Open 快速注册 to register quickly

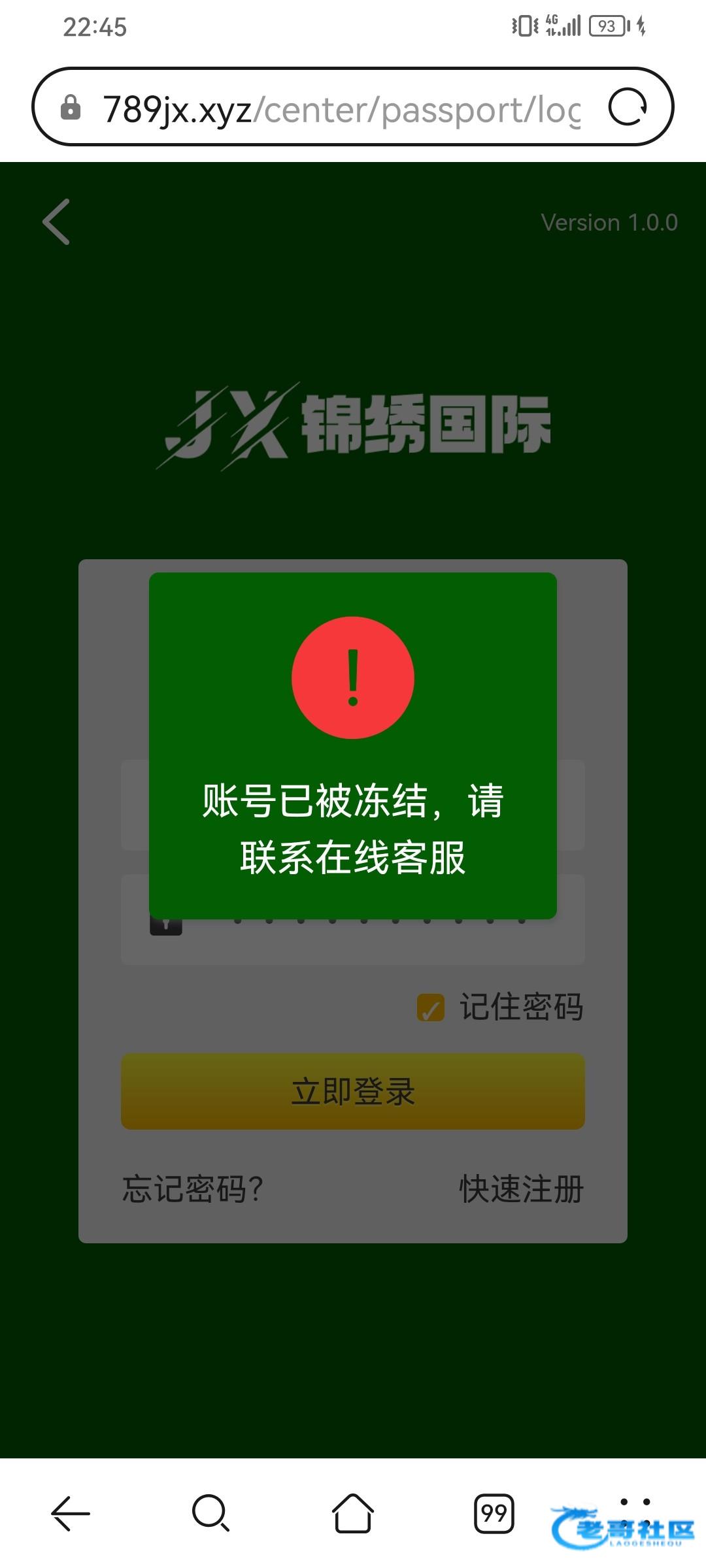(x=521, y=1188)
